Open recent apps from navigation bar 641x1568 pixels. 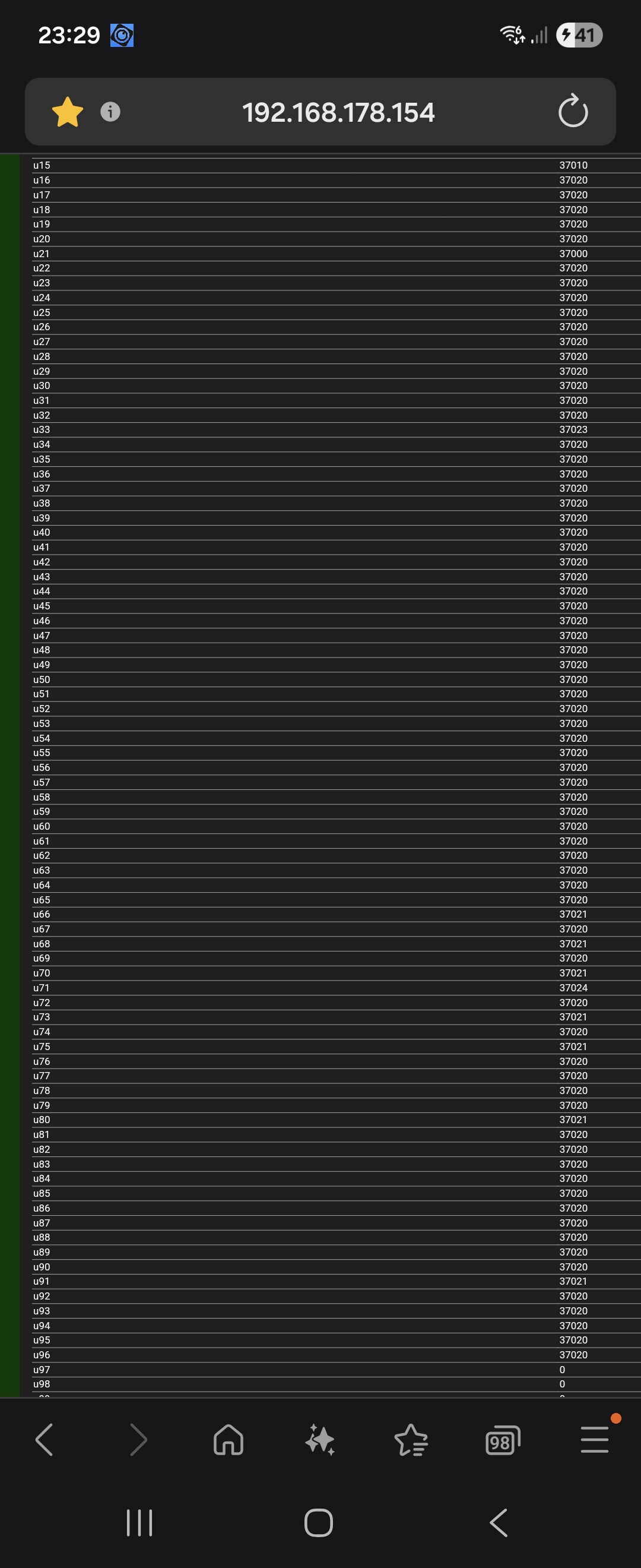coord(139,1523)
